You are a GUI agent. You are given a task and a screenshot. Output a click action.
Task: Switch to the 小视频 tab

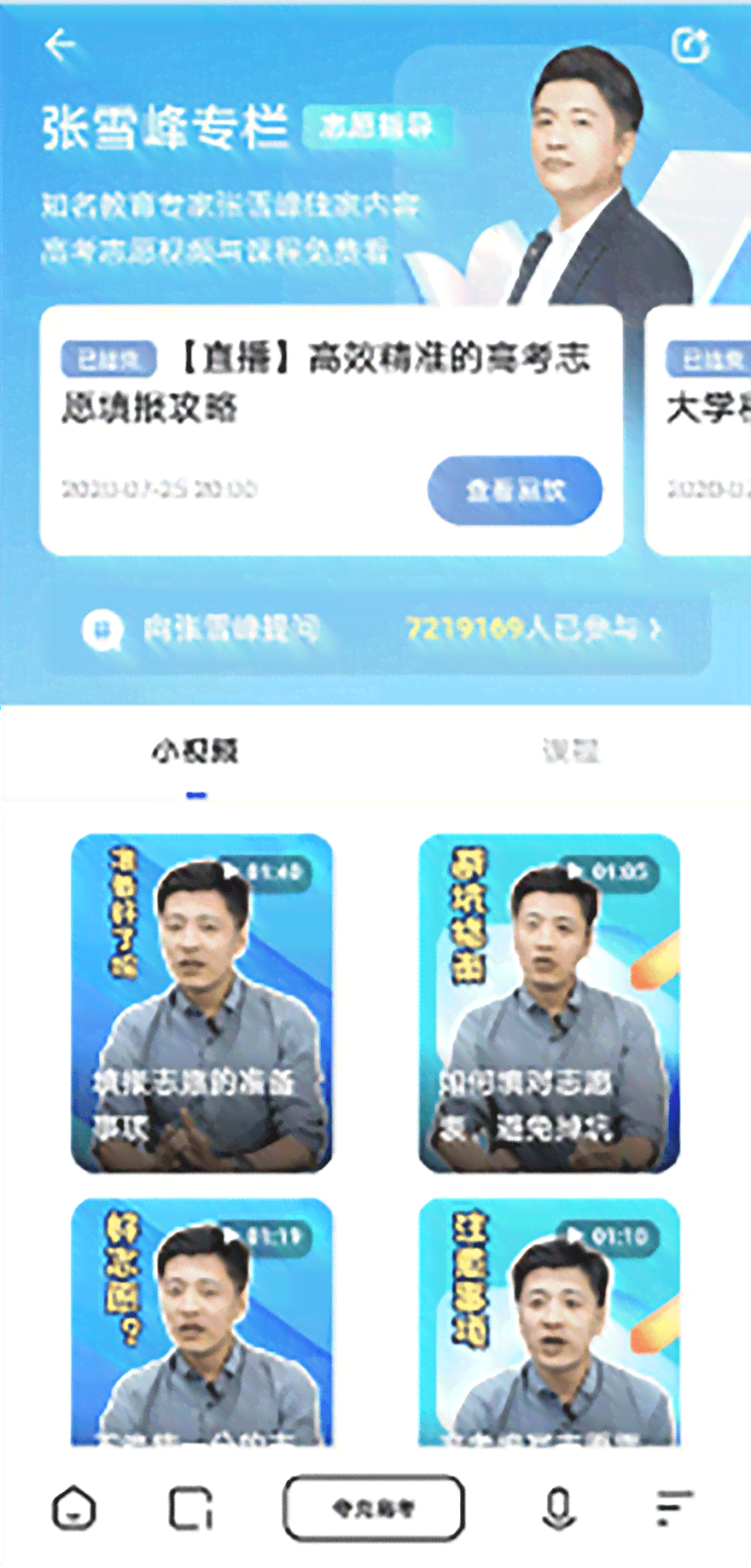[195, 752]
